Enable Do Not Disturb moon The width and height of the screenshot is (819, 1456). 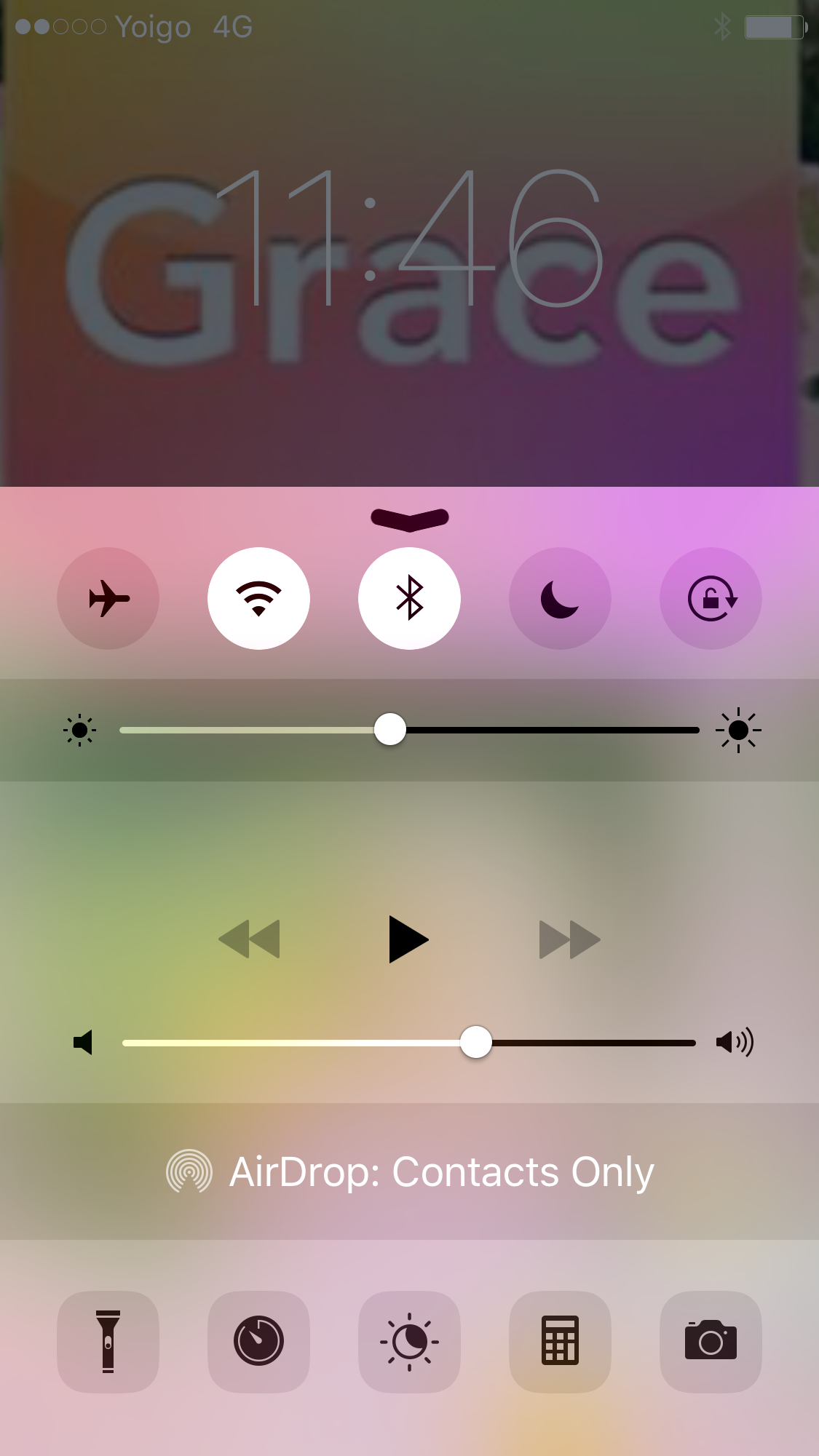coord(560,598)
